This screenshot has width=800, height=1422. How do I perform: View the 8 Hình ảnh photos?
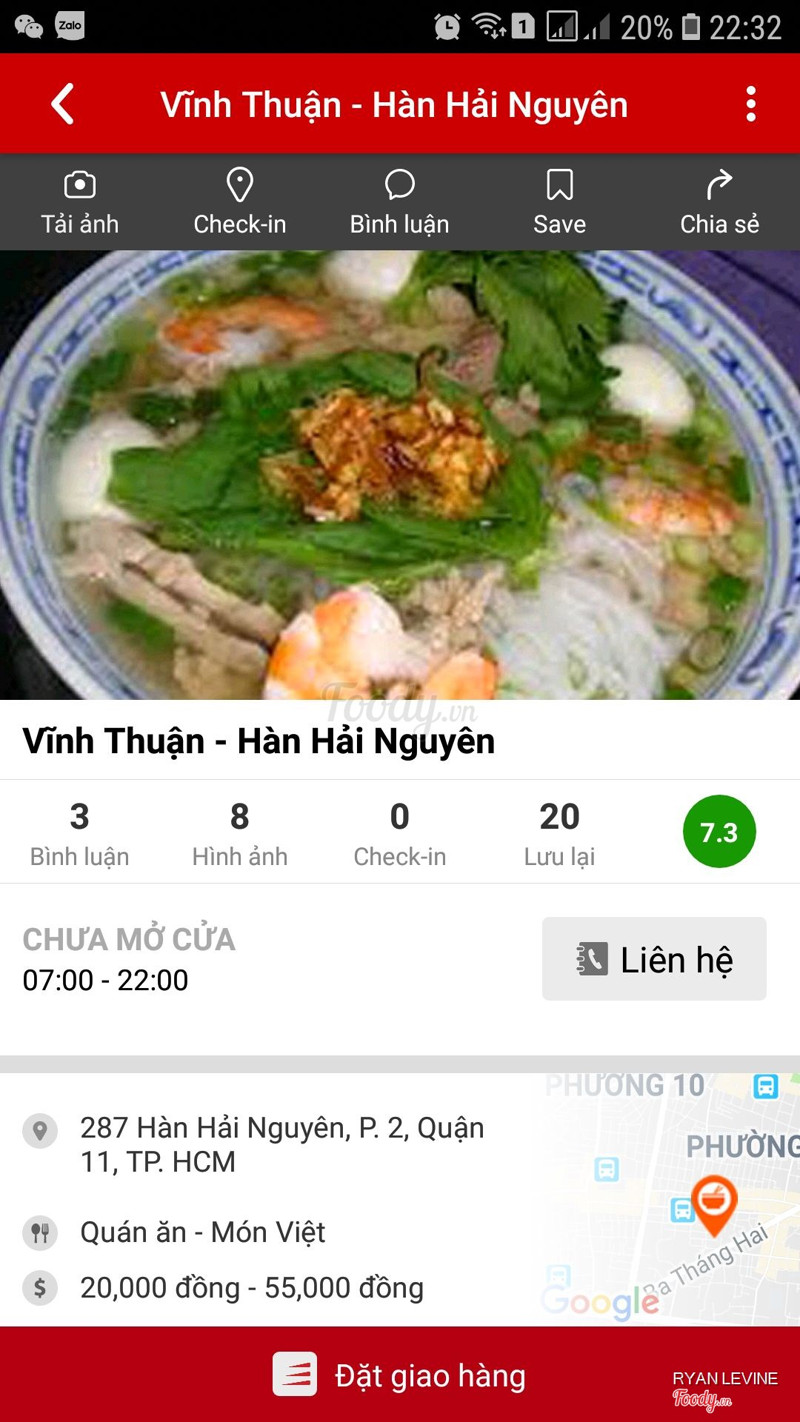tap(240, 832)
